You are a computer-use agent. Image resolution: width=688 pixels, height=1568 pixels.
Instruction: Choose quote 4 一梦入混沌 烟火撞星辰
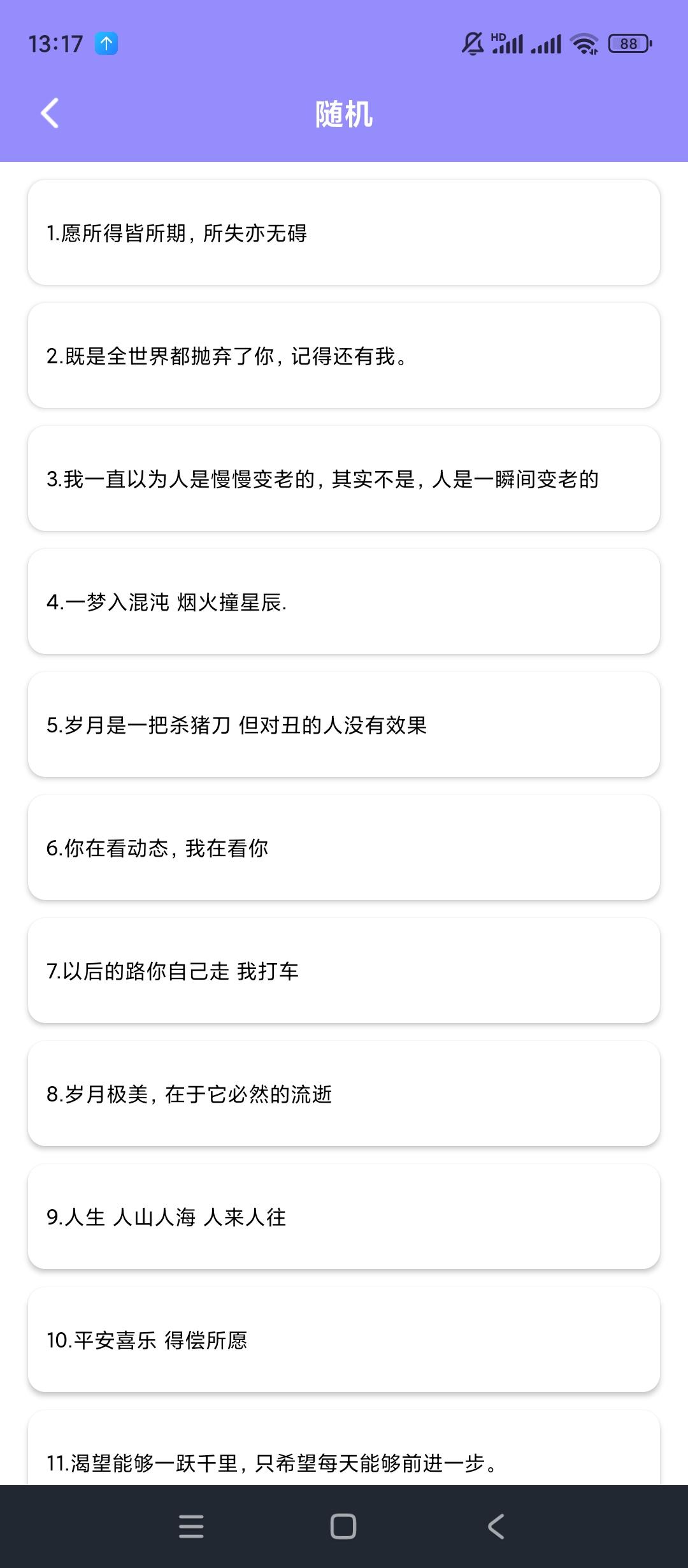click(x=344, y=602)
